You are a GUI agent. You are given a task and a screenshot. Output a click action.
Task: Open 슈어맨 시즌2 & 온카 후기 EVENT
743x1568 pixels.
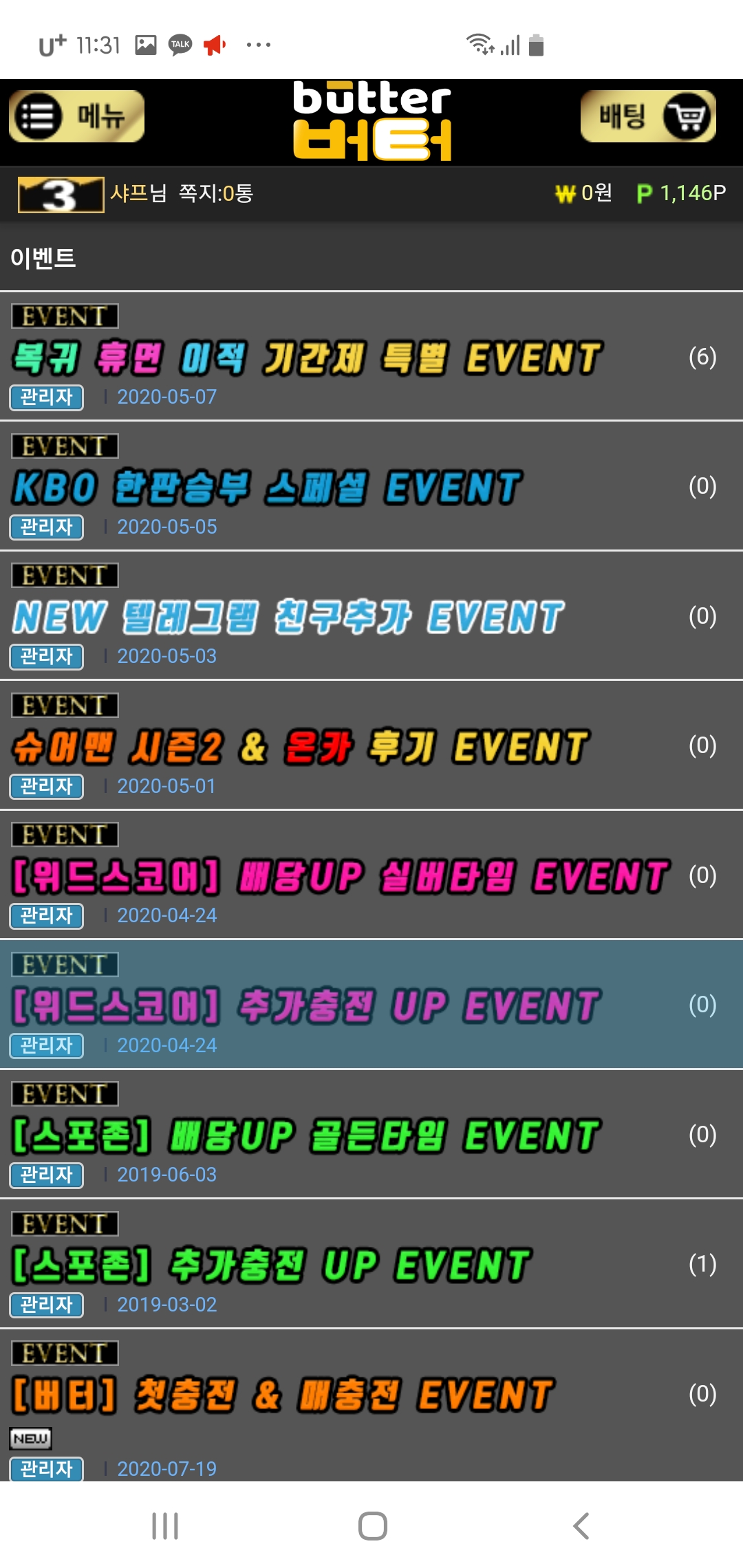(301, 747)
